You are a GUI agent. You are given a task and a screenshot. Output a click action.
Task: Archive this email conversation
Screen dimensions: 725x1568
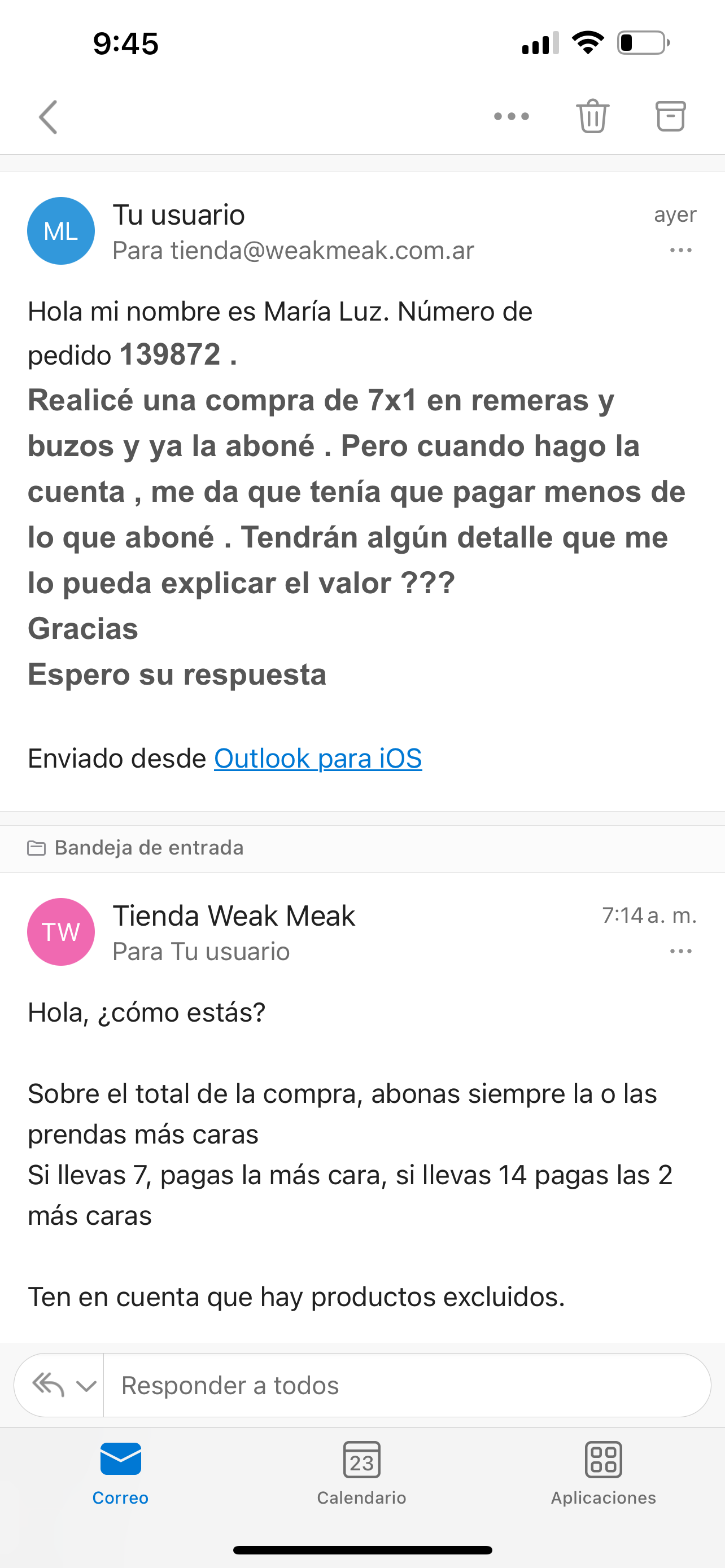670,116
